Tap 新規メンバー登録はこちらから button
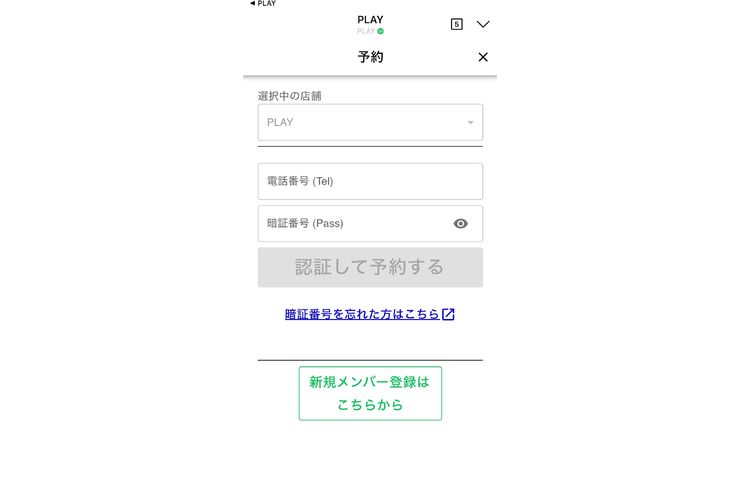The image size is (740, 490). click(370, 393)
